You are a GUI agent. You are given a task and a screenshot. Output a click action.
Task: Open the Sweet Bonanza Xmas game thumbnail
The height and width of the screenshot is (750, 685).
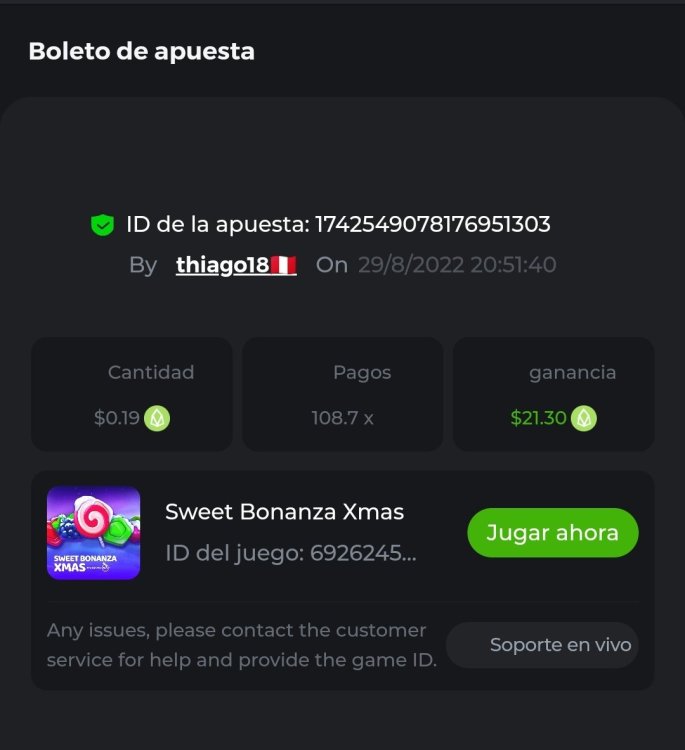(94, 533)
